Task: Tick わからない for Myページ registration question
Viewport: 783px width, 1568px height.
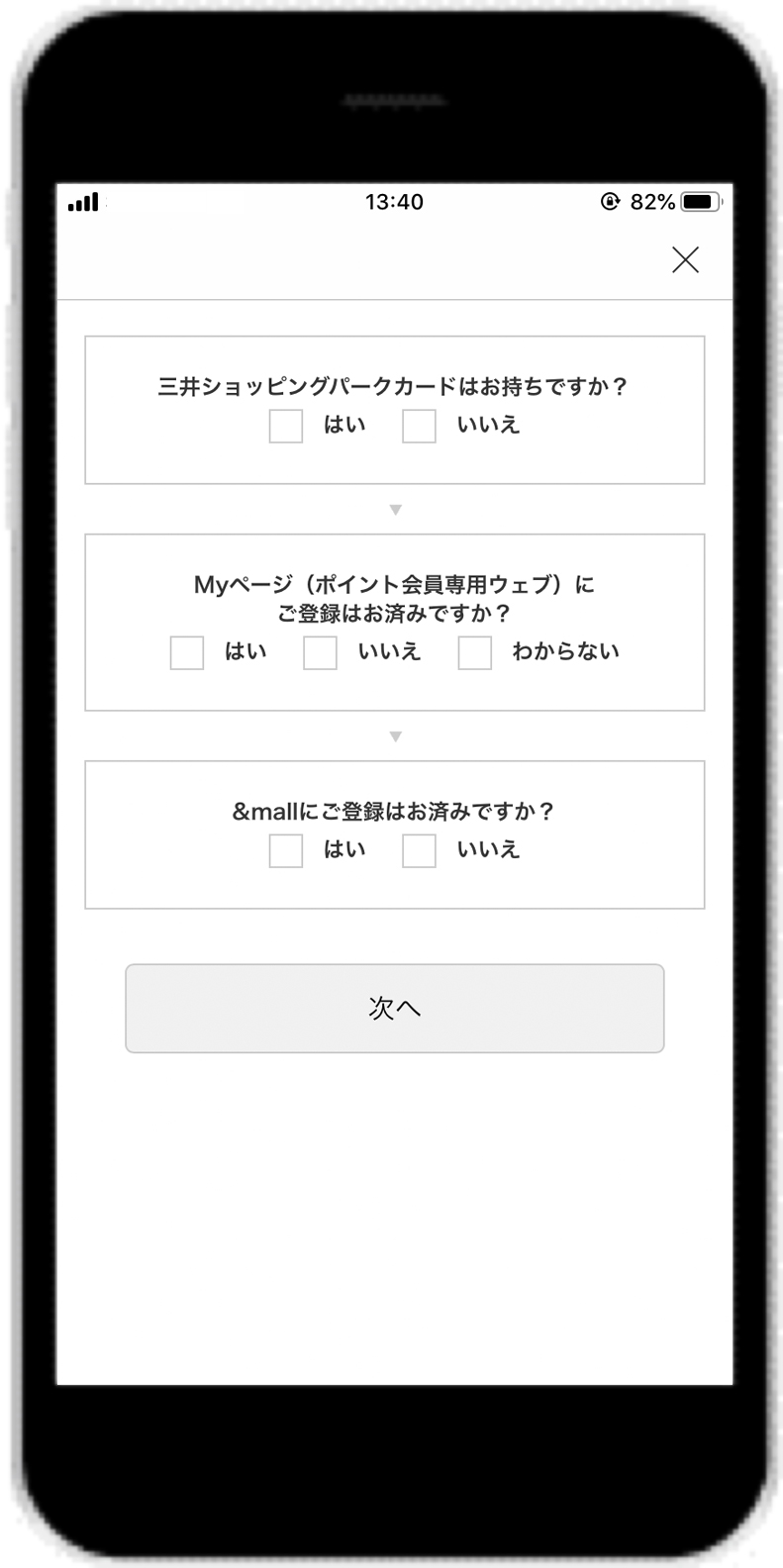Action: pos(474,652)
